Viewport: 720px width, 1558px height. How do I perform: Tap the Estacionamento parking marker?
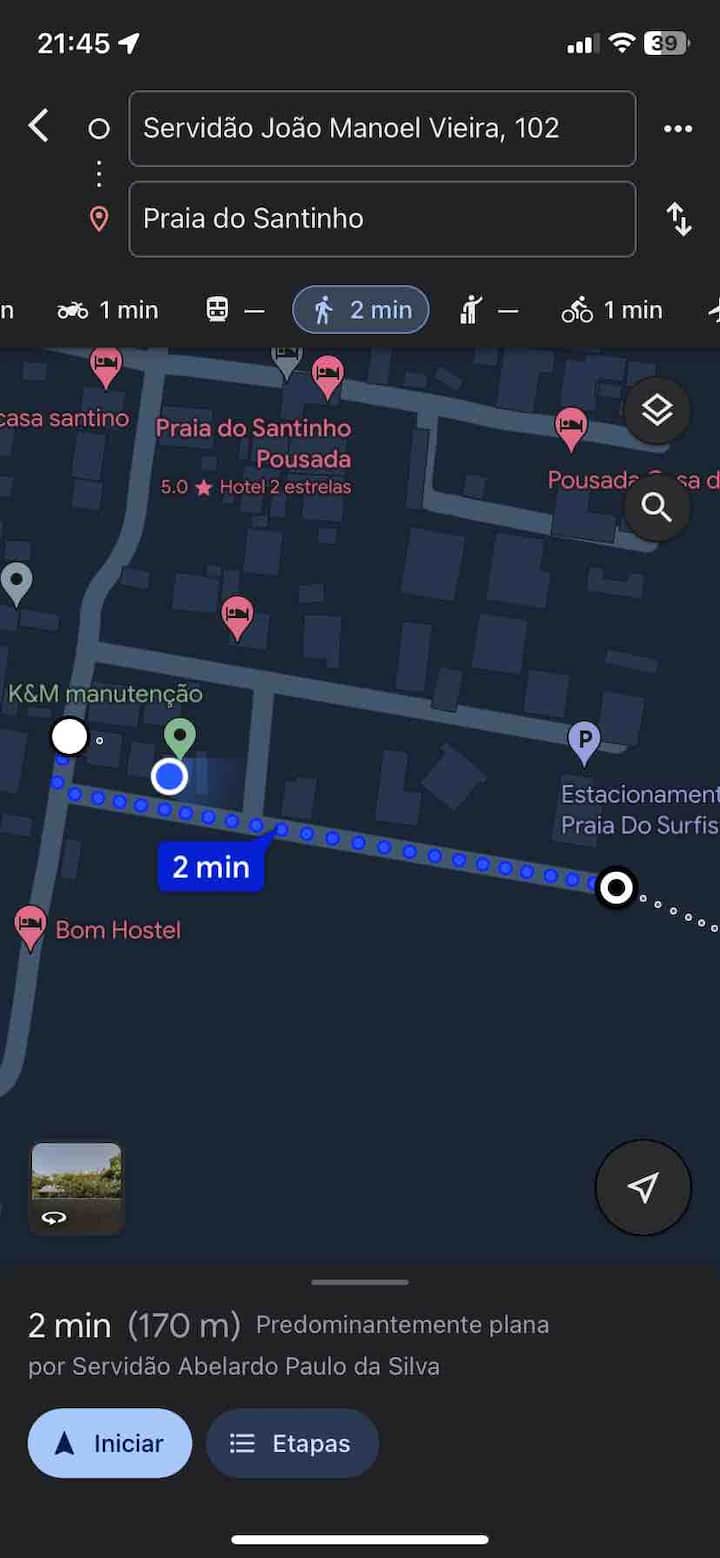coord(584,742)
